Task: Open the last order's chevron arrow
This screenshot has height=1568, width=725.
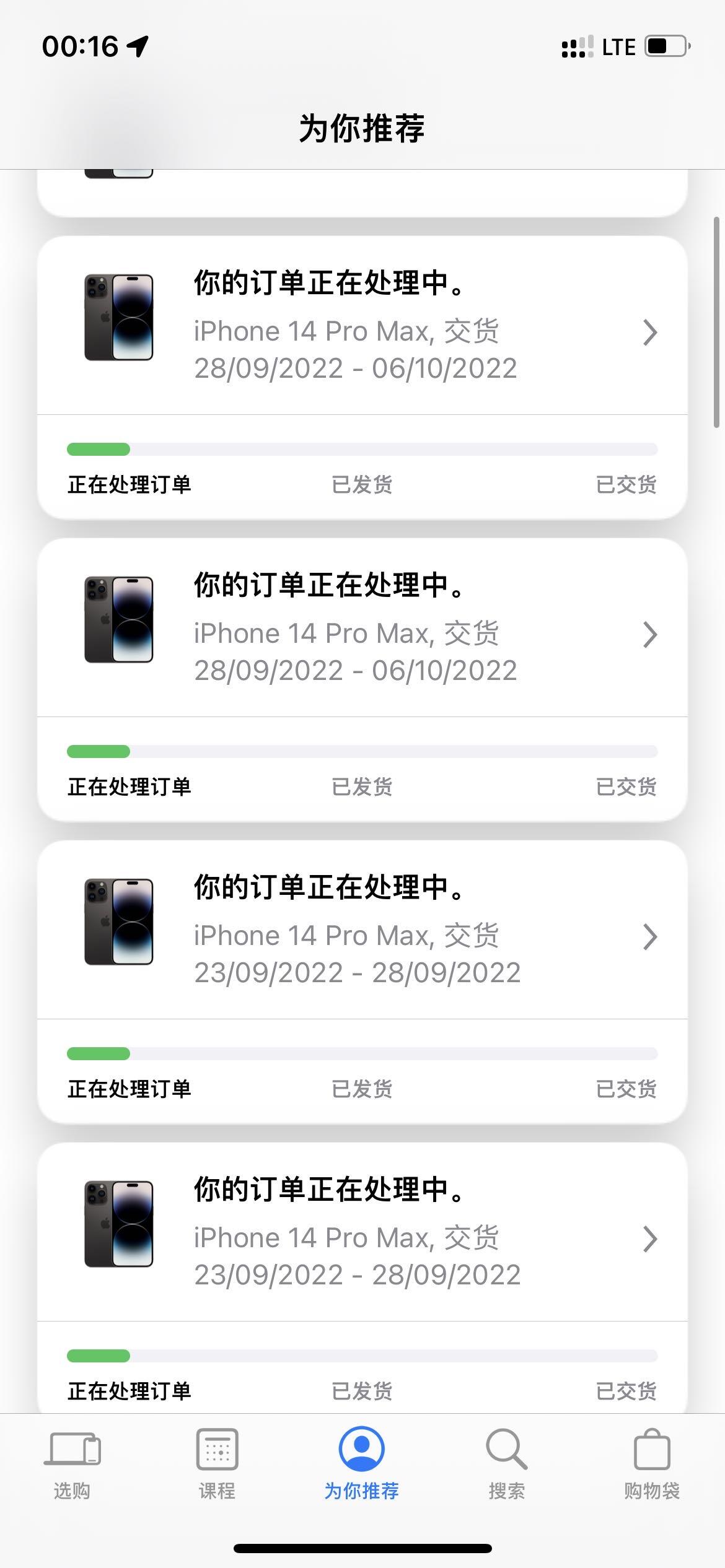Action: coord(649,1239)
